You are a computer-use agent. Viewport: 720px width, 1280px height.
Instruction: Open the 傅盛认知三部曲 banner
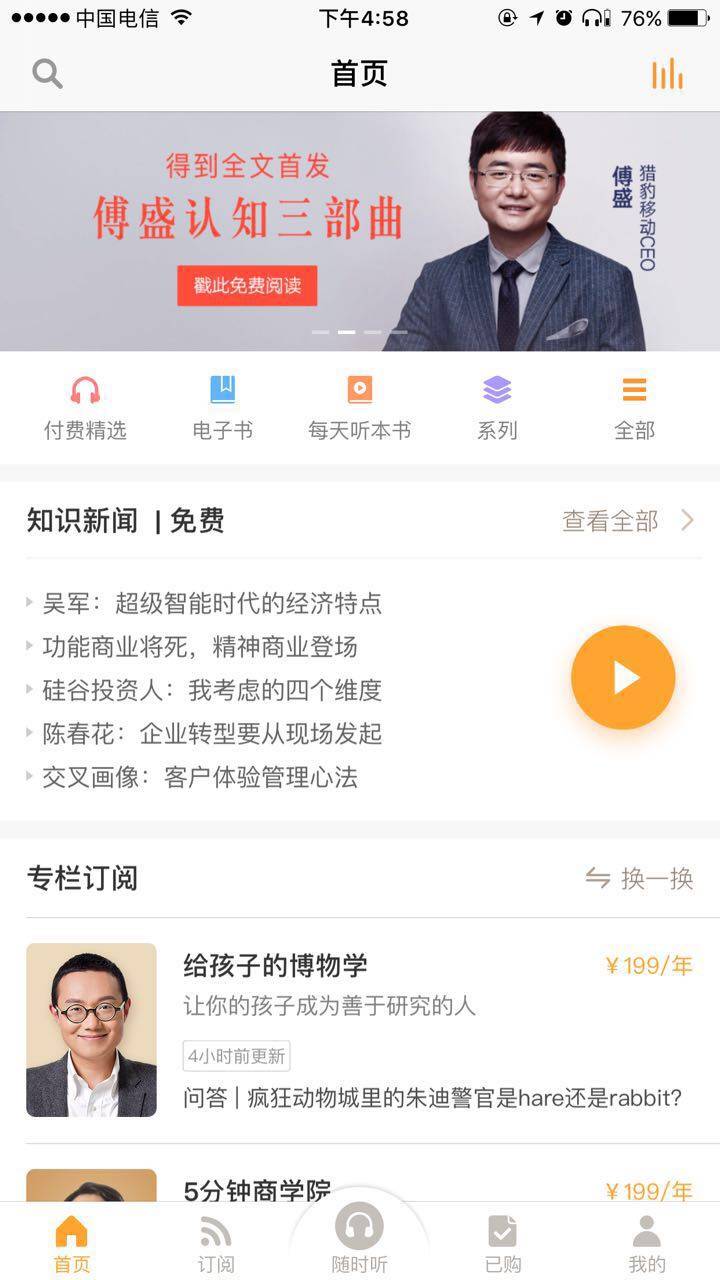tap(359, 231)
